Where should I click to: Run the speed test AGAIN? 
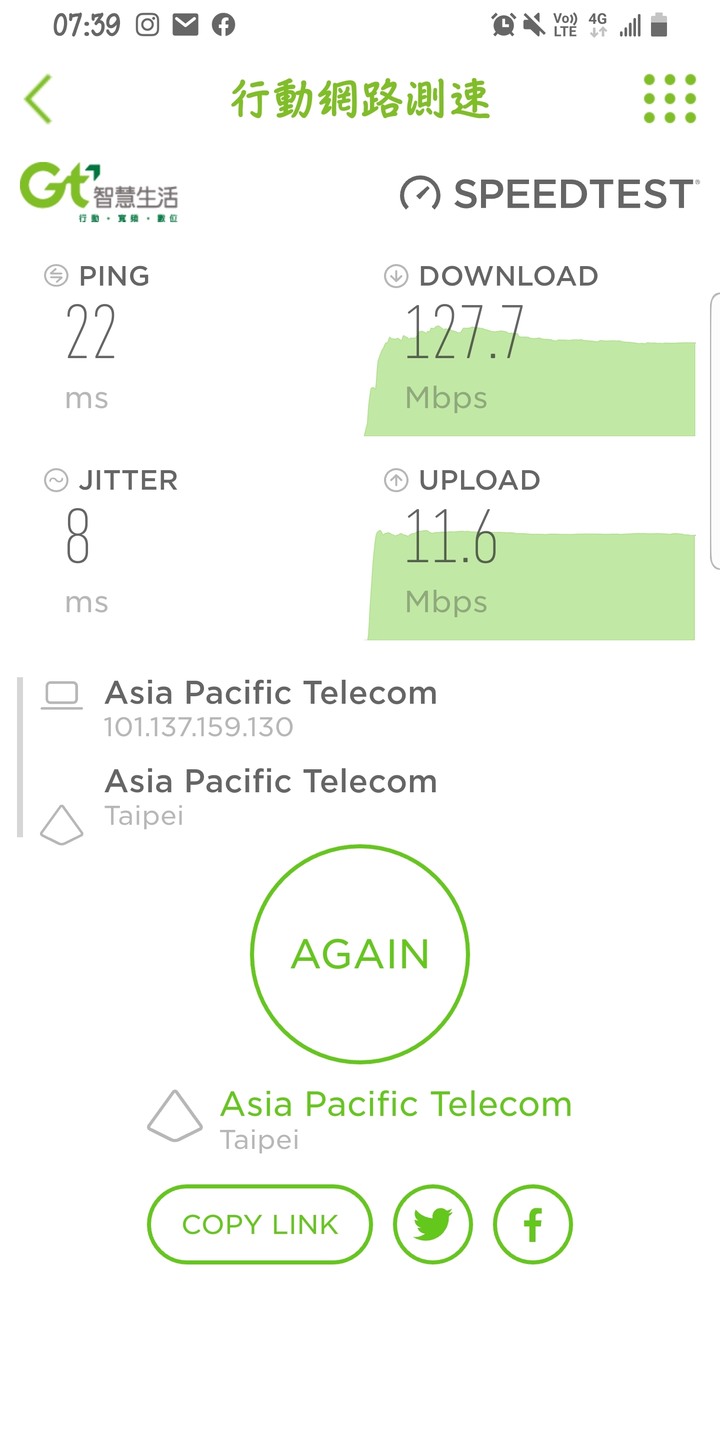[x=360, y=954]
